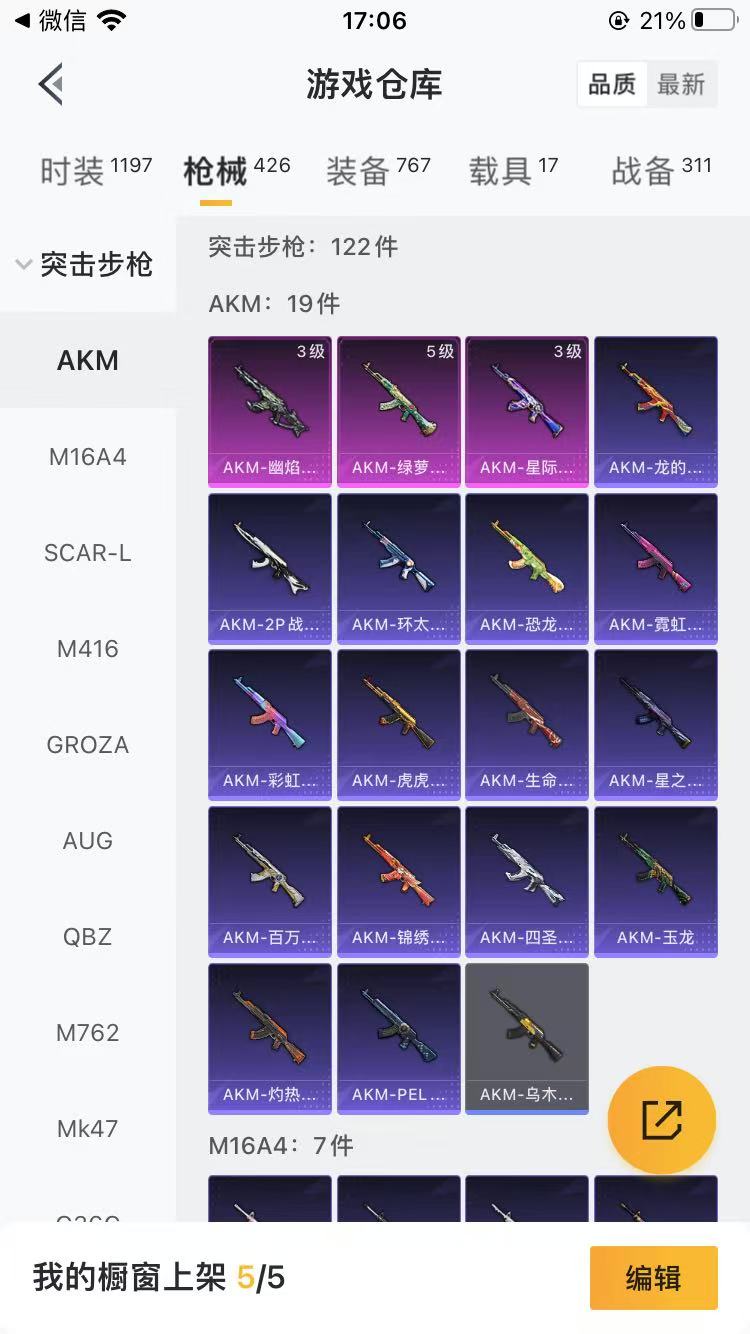This screenshot has width=750, height=1334.
Task: Open the 战备 tab
Action: 662,170
